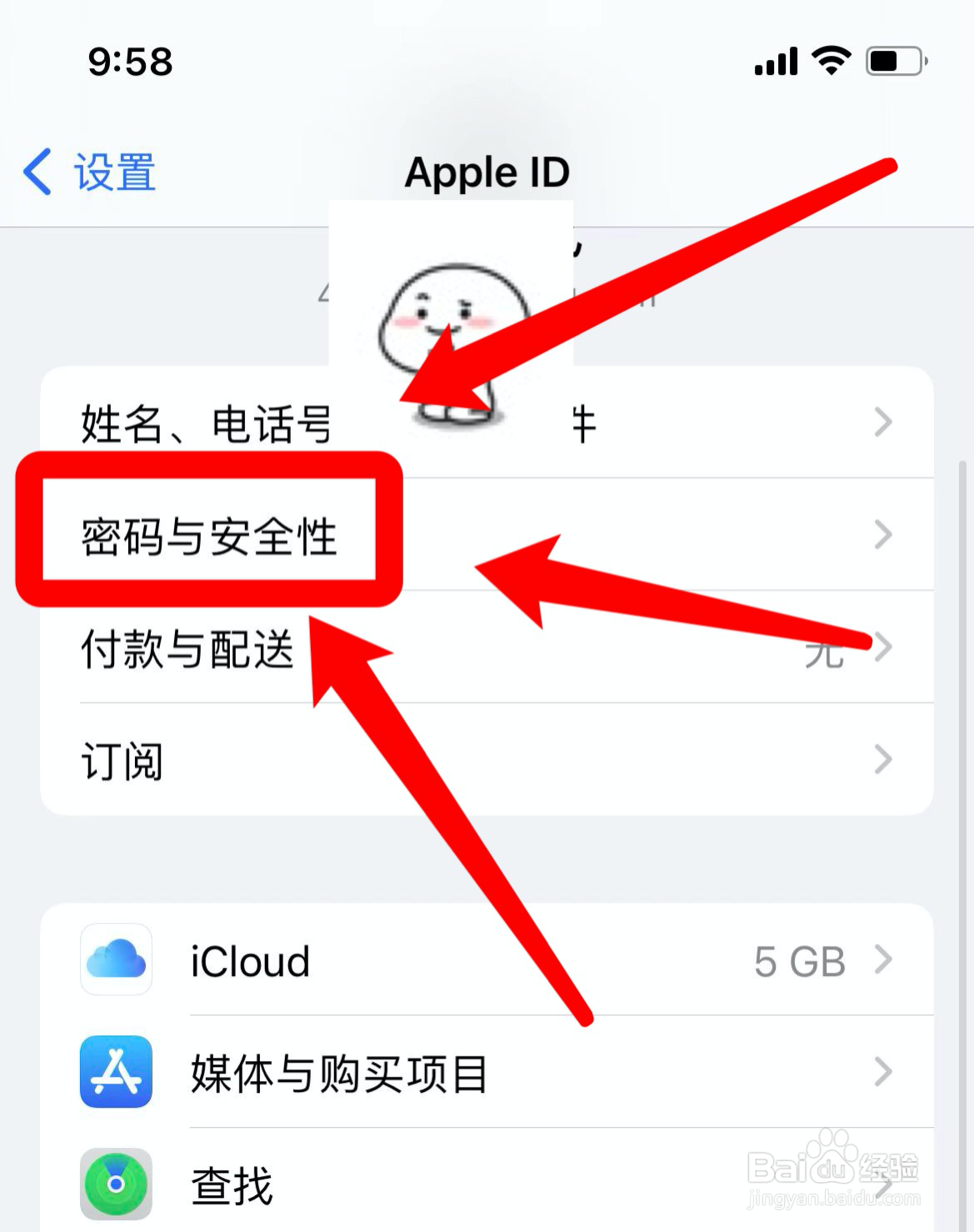Tap the battery indicator icon
The image size is (974, 1232).
(892, 60)
